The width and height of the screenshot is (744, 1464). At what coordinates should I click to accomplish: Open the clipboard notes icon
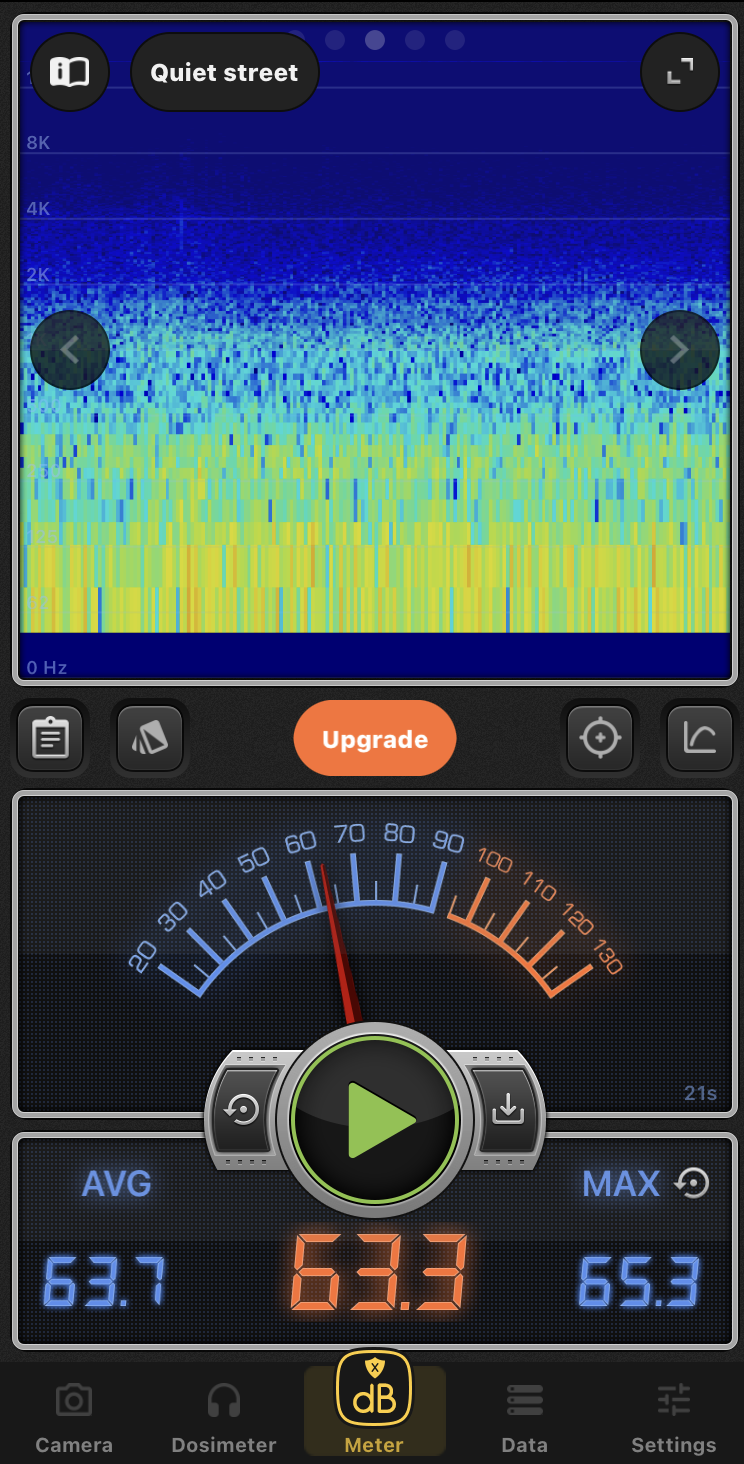pyautogui.click(x=50, y=739)
